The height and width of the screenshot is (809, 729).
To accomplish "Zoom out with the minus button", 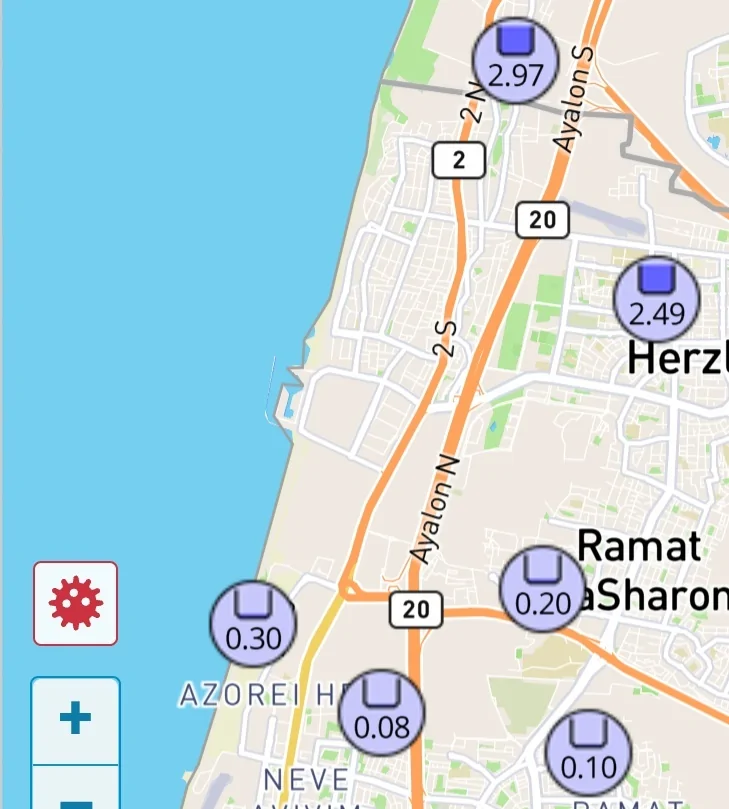I will pyautogui.click(x=76, y=794).
